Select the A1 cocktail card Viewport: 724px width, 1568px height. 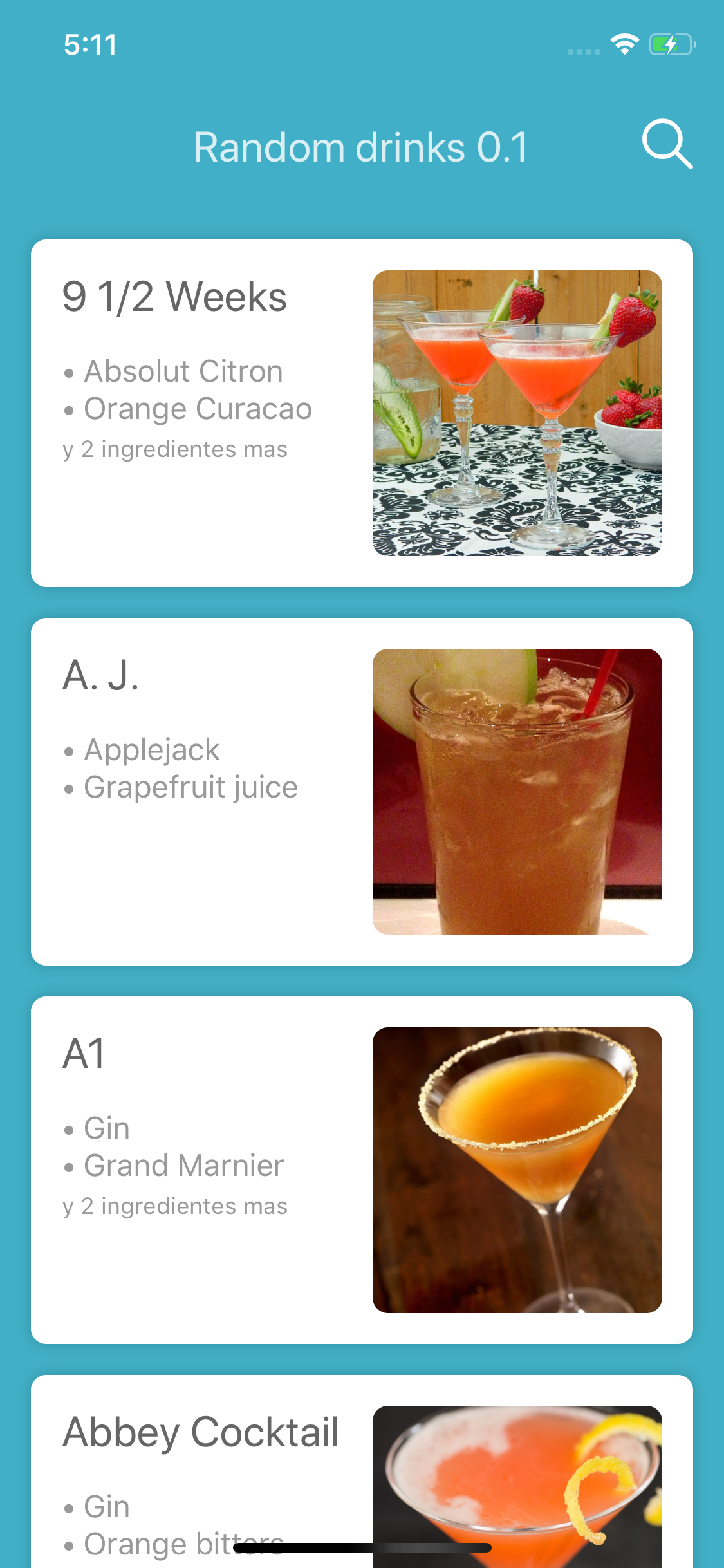tap(362, 1170)
